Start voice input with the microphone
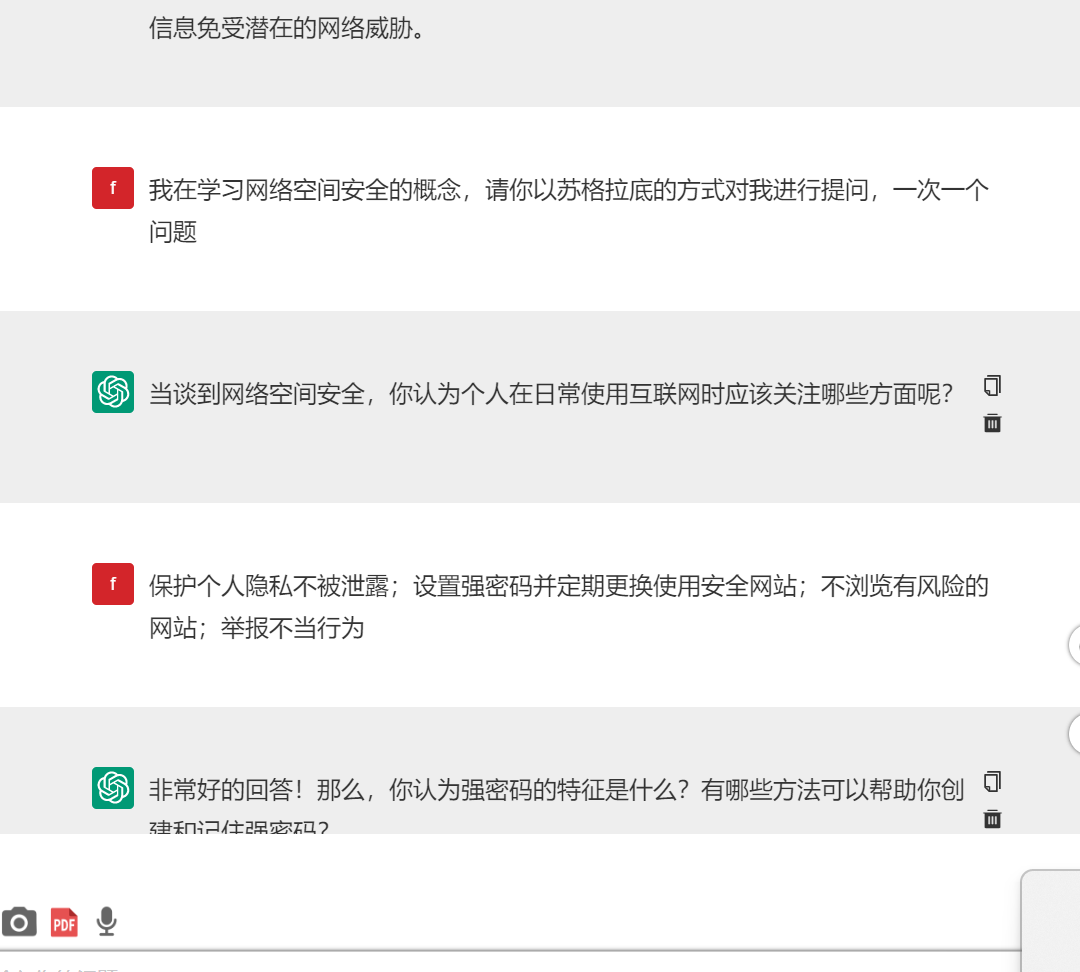 [x=106, y=922]
